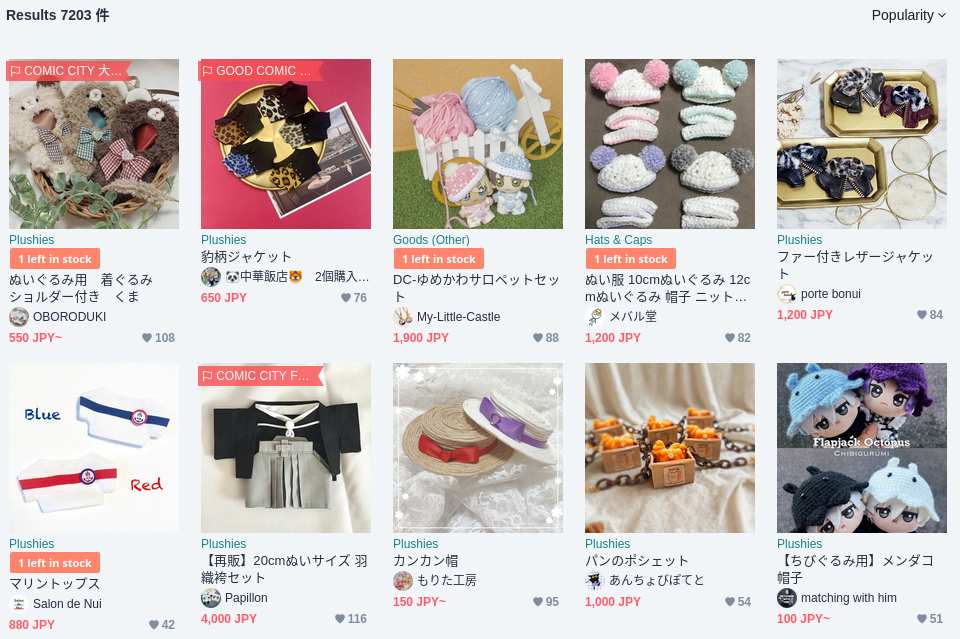Open the bear plush outfit product by OBORODUKI
The height and width of the screenshot is (639, 960).
(94, 144)
